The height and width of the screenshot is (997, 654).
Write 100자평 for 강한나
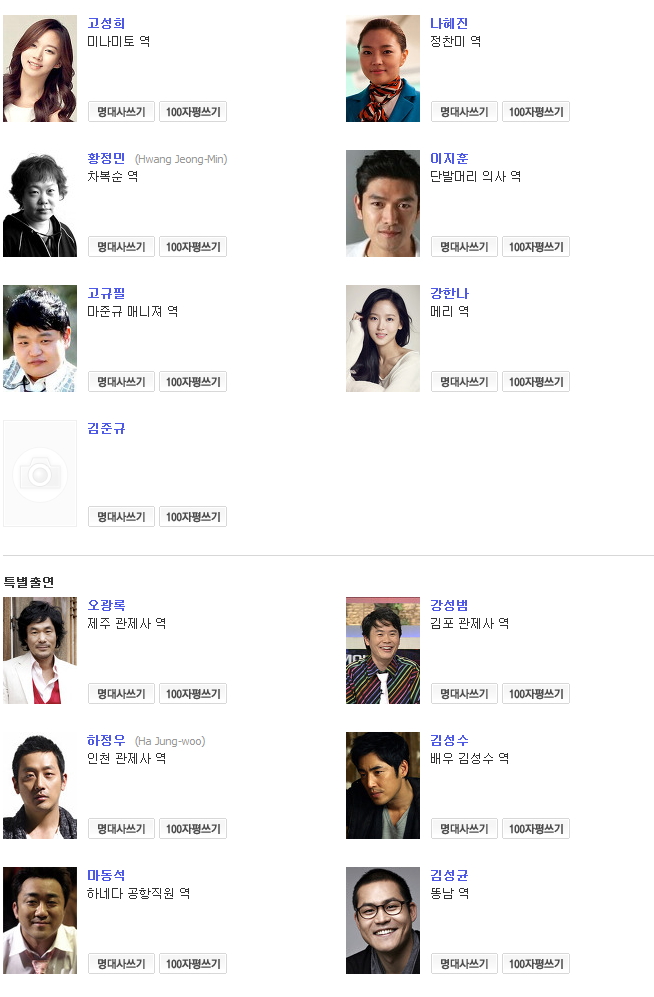coord(535,382)
